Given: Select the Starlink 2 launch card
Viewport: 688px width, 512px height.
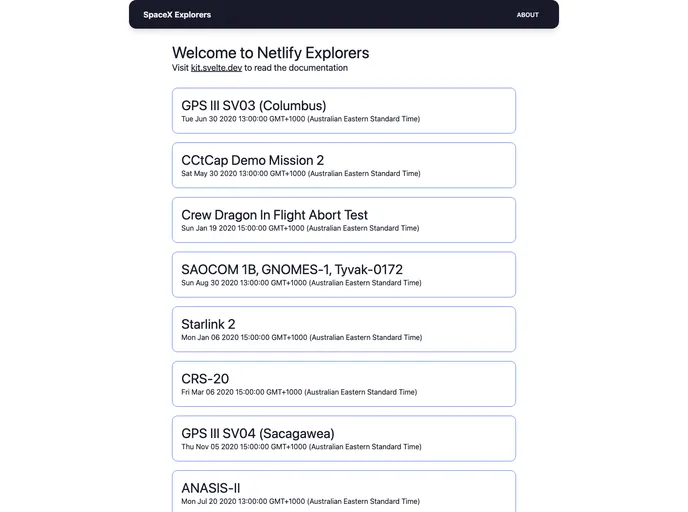Looking at the screenshot, I should [343, 329].
